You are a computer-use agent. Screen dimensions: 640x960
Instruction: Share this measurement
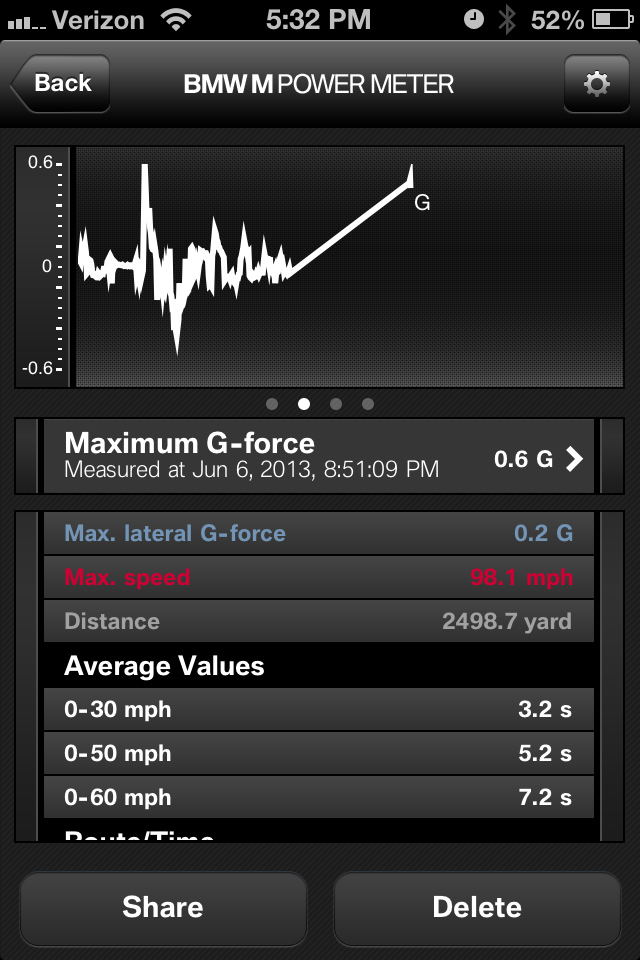click(x=163, y=907)
